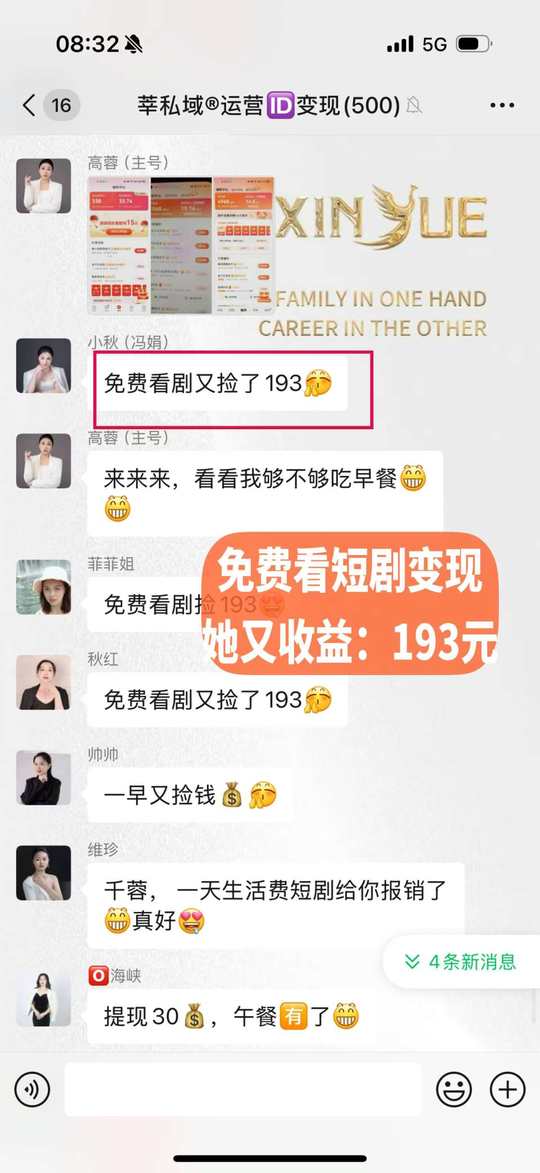Go back to the chat list
This screenshot has width=540, height=1173.
[x=29, y=105]
